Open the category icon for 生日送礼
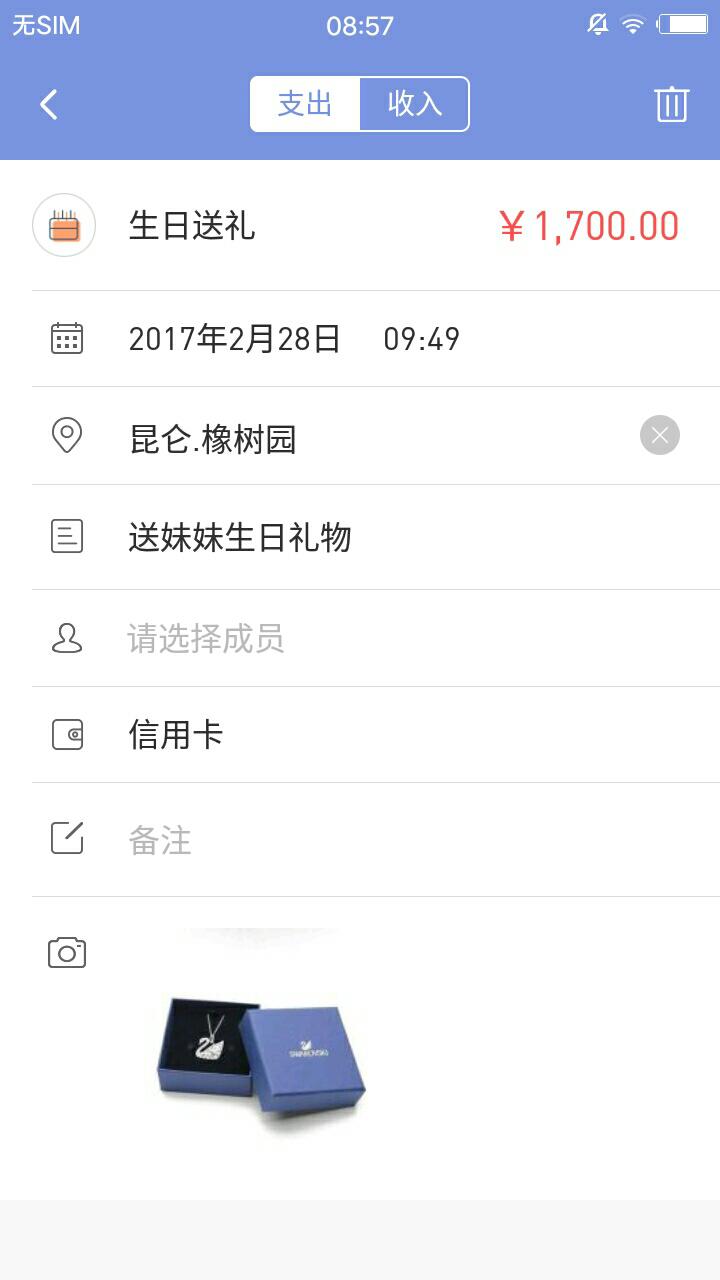The image size is (720, 1280). pyautogui.click(x=64, y=226)
